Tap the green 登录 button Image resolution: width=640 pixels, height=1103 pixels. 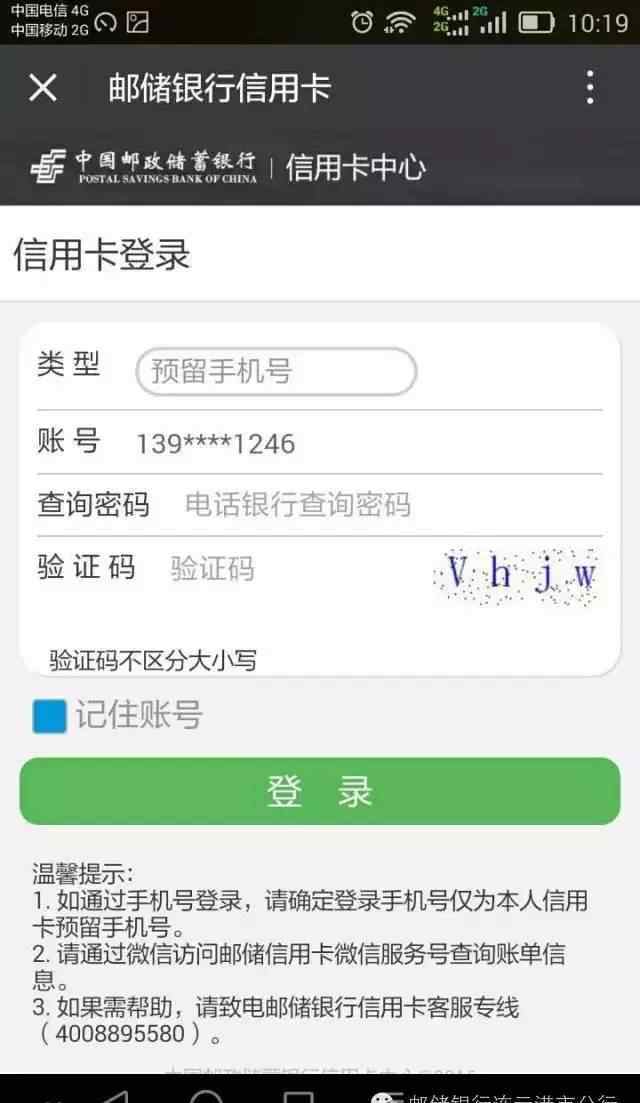[x=320, y=791]
